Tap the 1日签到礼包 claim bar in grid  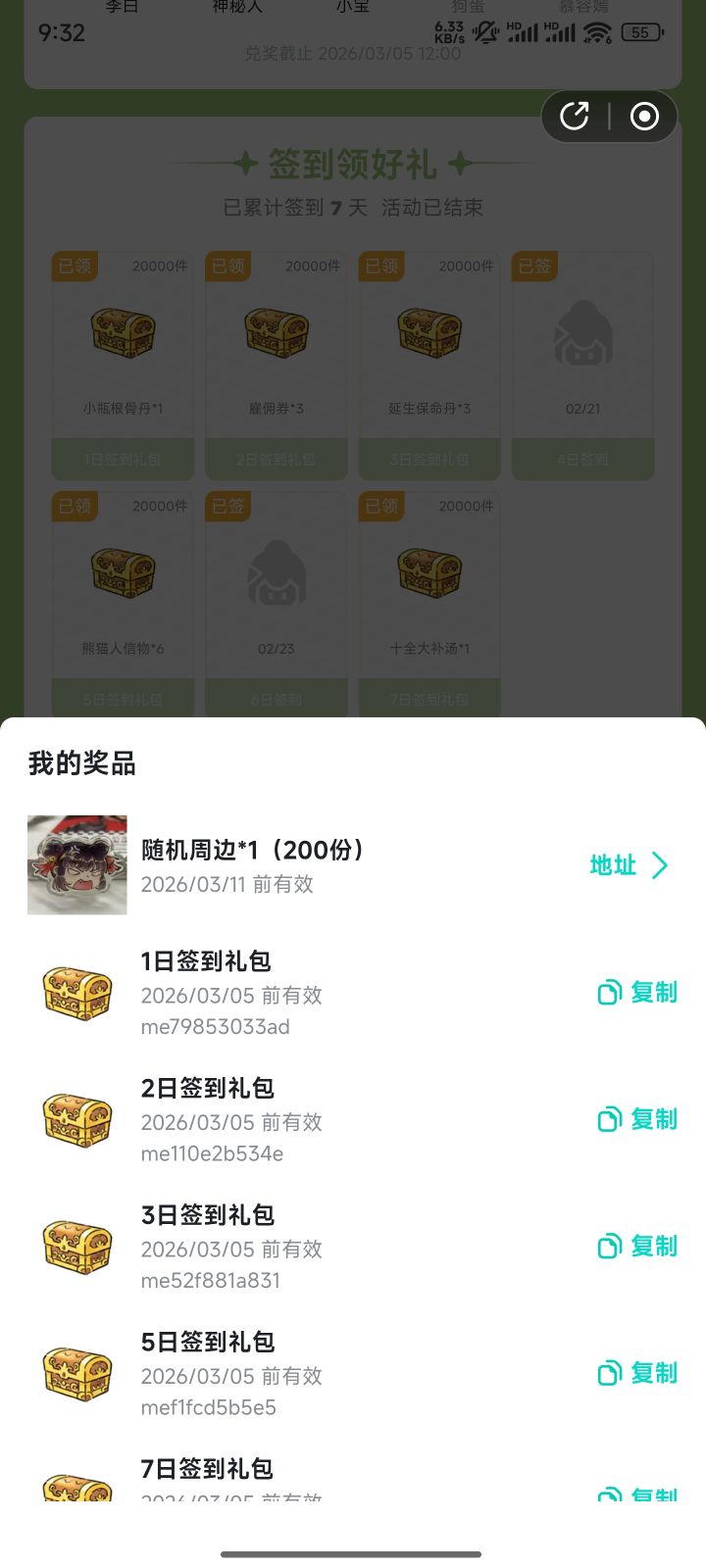(x=123, y=459)
